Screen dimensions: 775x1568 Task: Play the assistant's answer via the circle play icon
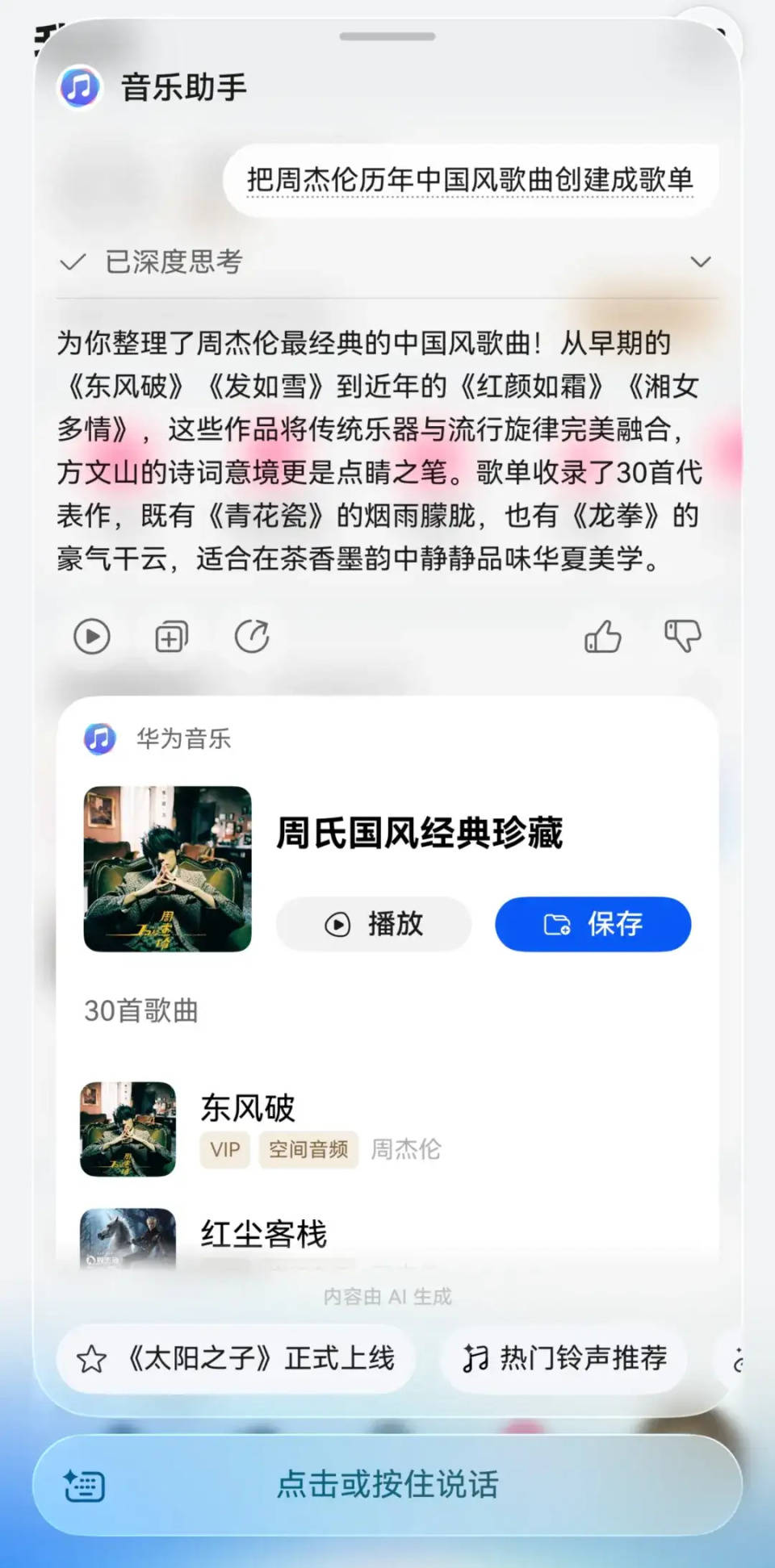92,636
